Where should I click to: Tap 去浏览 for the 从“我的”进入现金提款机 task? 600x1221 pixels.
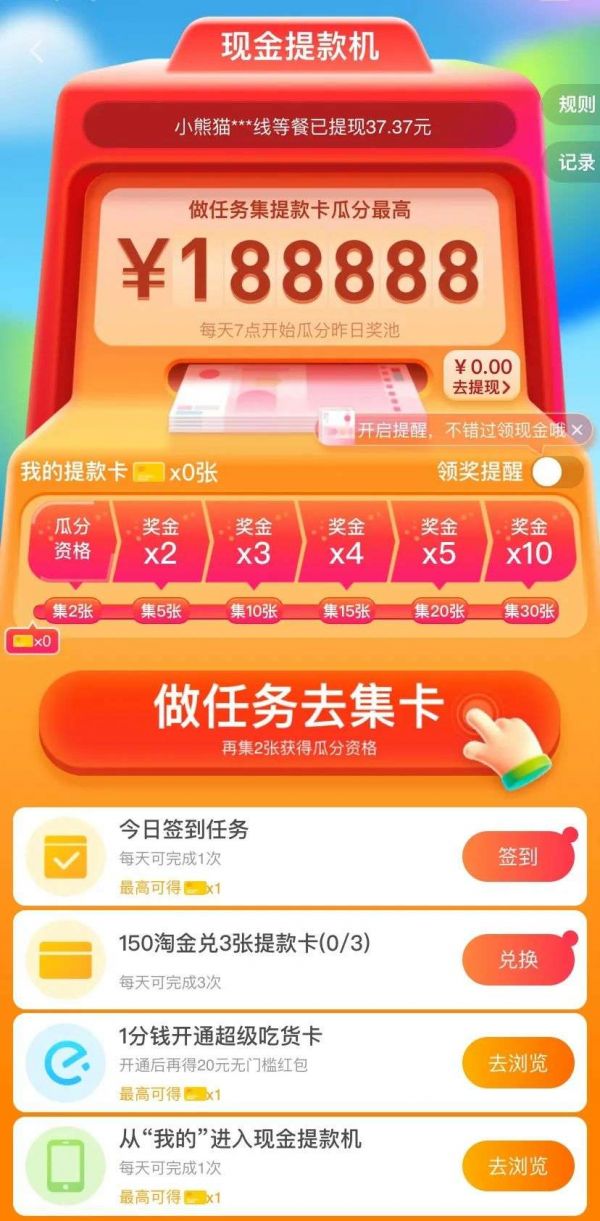(518, 1166)
